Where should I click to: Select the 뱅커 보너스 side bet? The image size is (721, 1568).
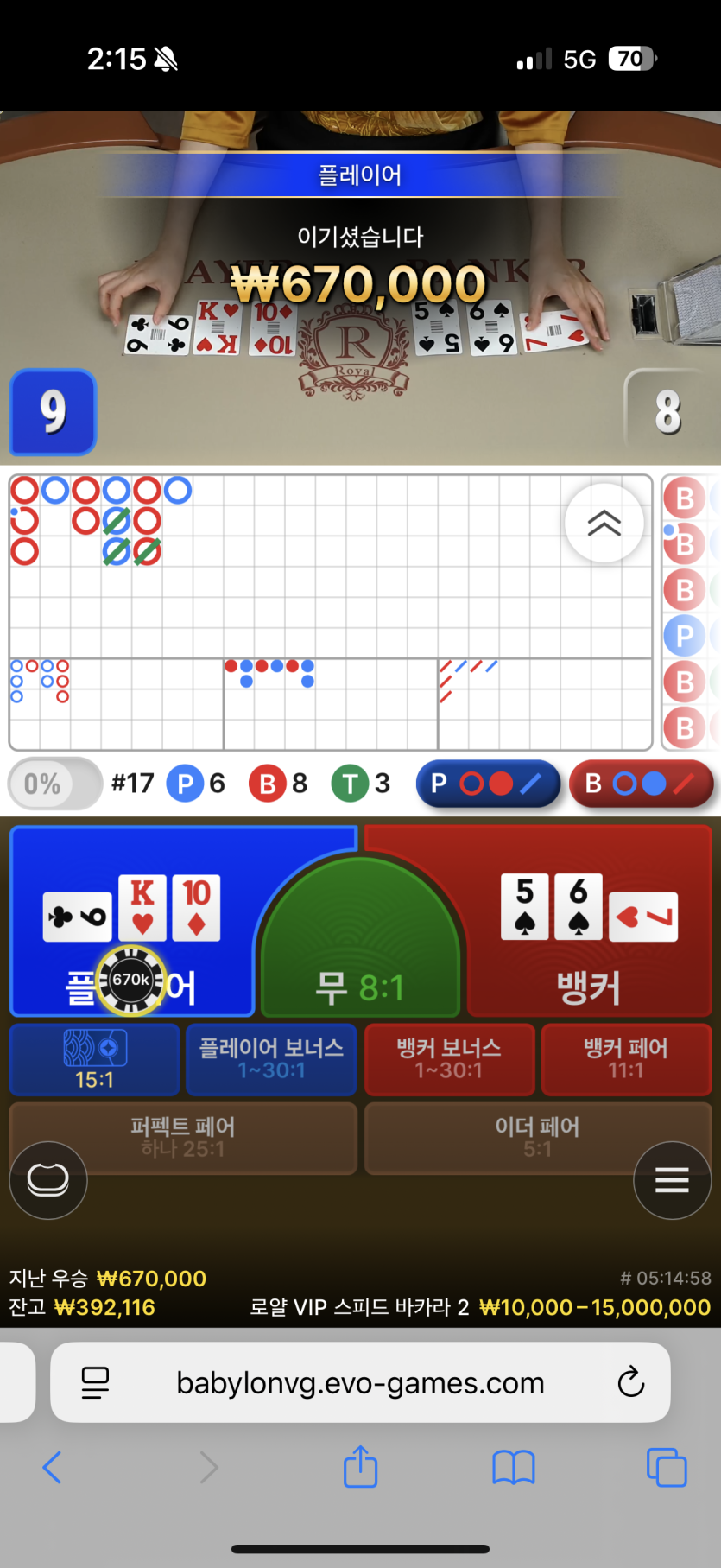point(449,1058)
